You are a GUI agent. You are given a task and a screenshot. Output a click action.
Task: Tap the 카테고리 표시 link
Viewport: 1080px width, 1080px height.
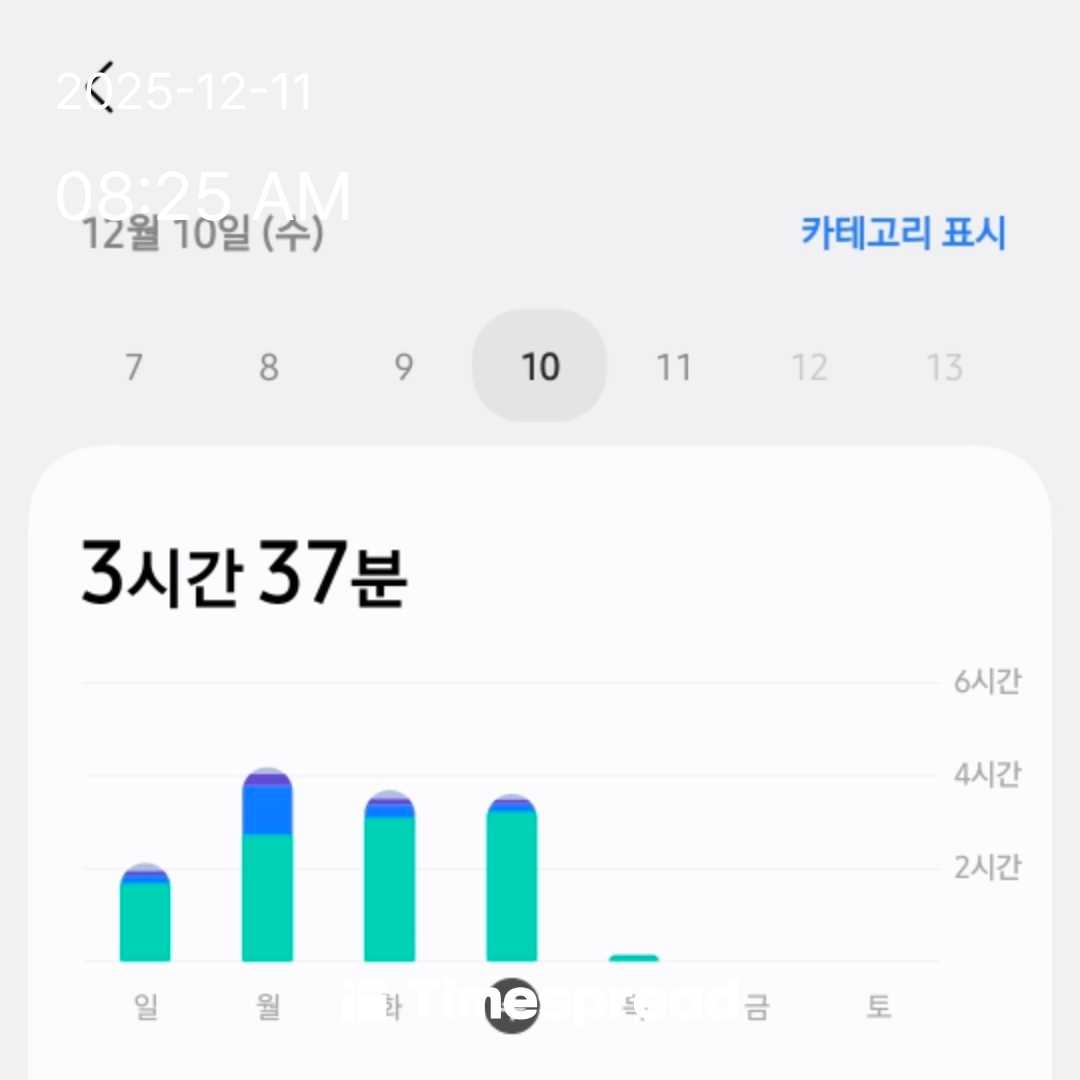(902, 233)
